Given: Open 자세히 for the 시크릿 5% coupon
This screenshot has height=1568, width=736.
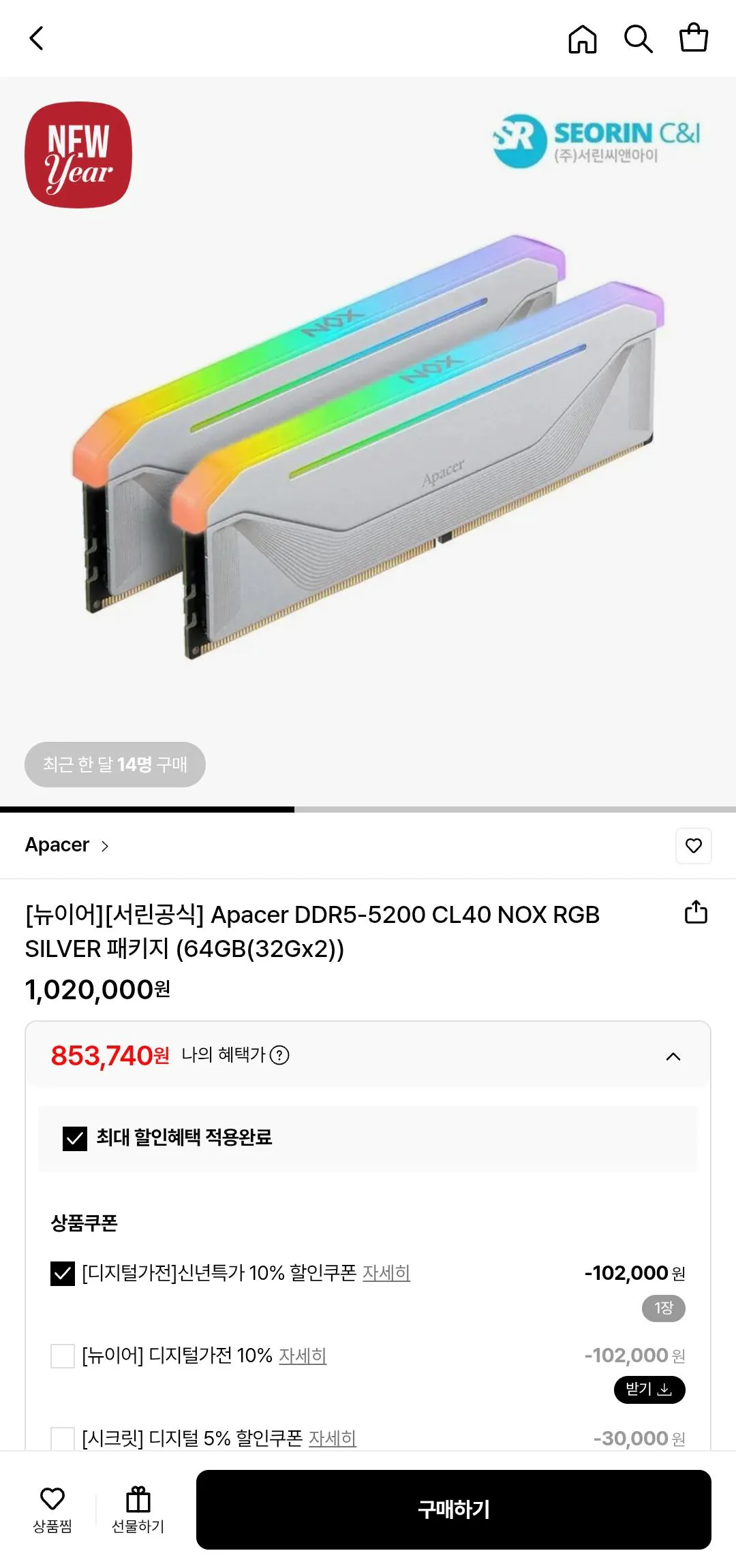Looking at the screenshot, I should tap(333, 1439).
